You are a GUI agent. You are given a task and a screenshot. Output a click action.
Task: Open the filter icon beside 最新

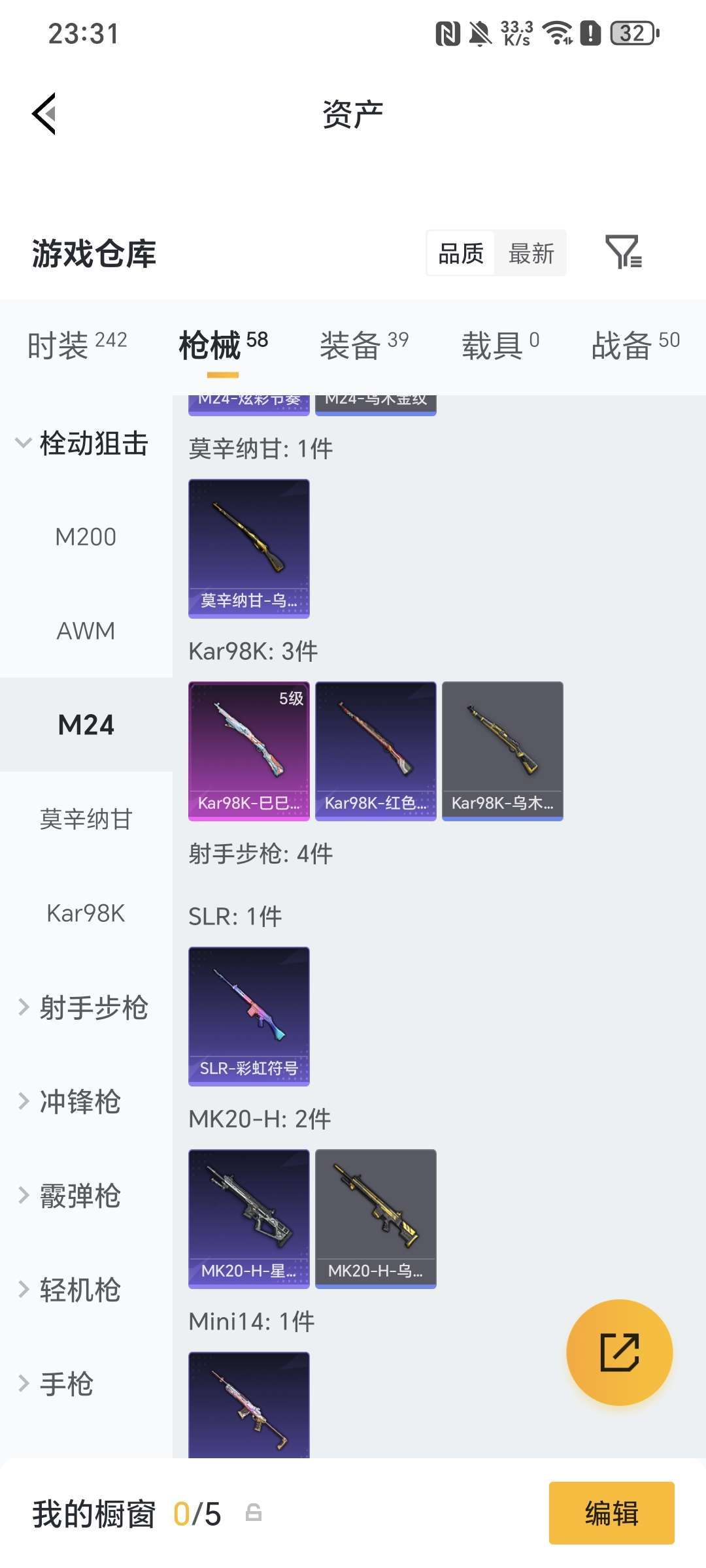coord(623,253)
